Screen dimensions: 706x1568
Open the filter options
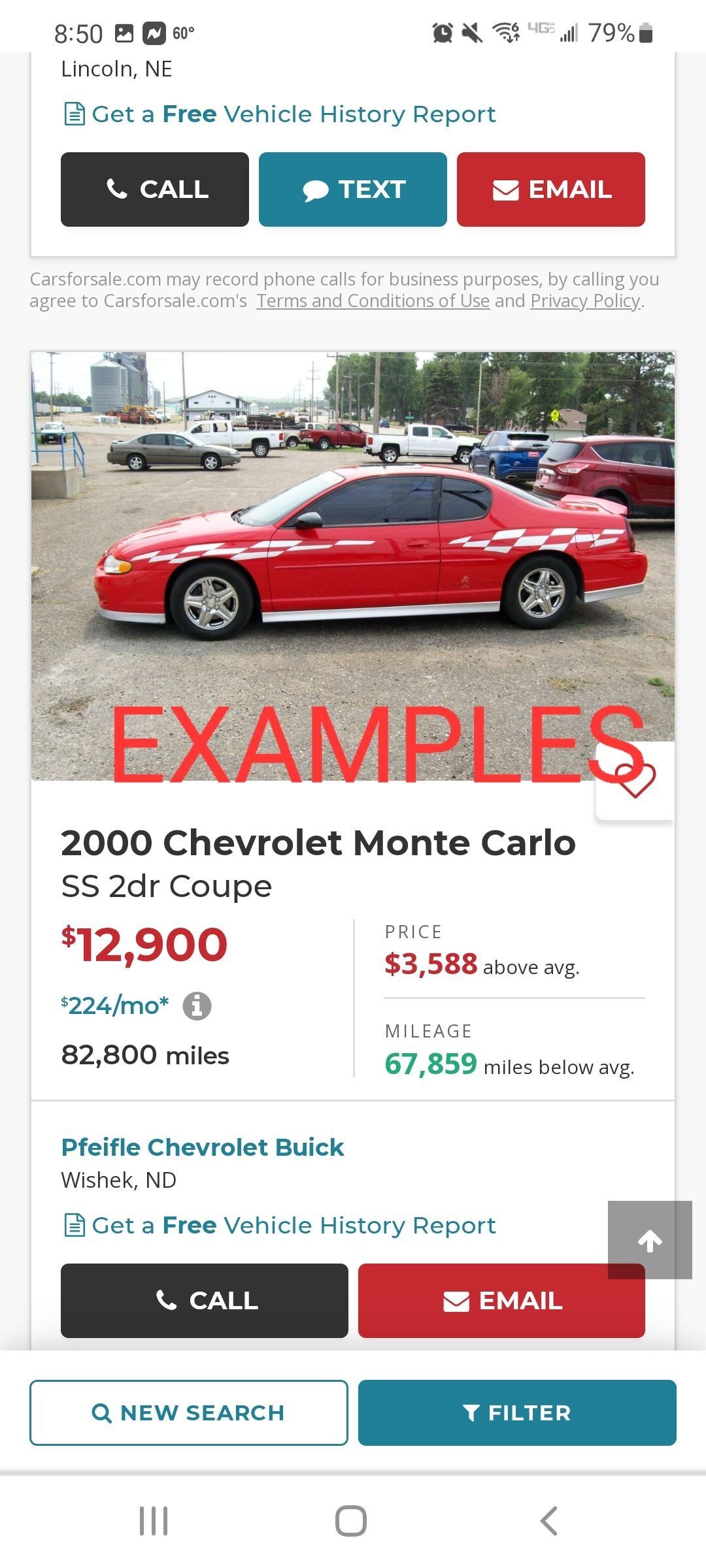click(x=516, y=1413)
